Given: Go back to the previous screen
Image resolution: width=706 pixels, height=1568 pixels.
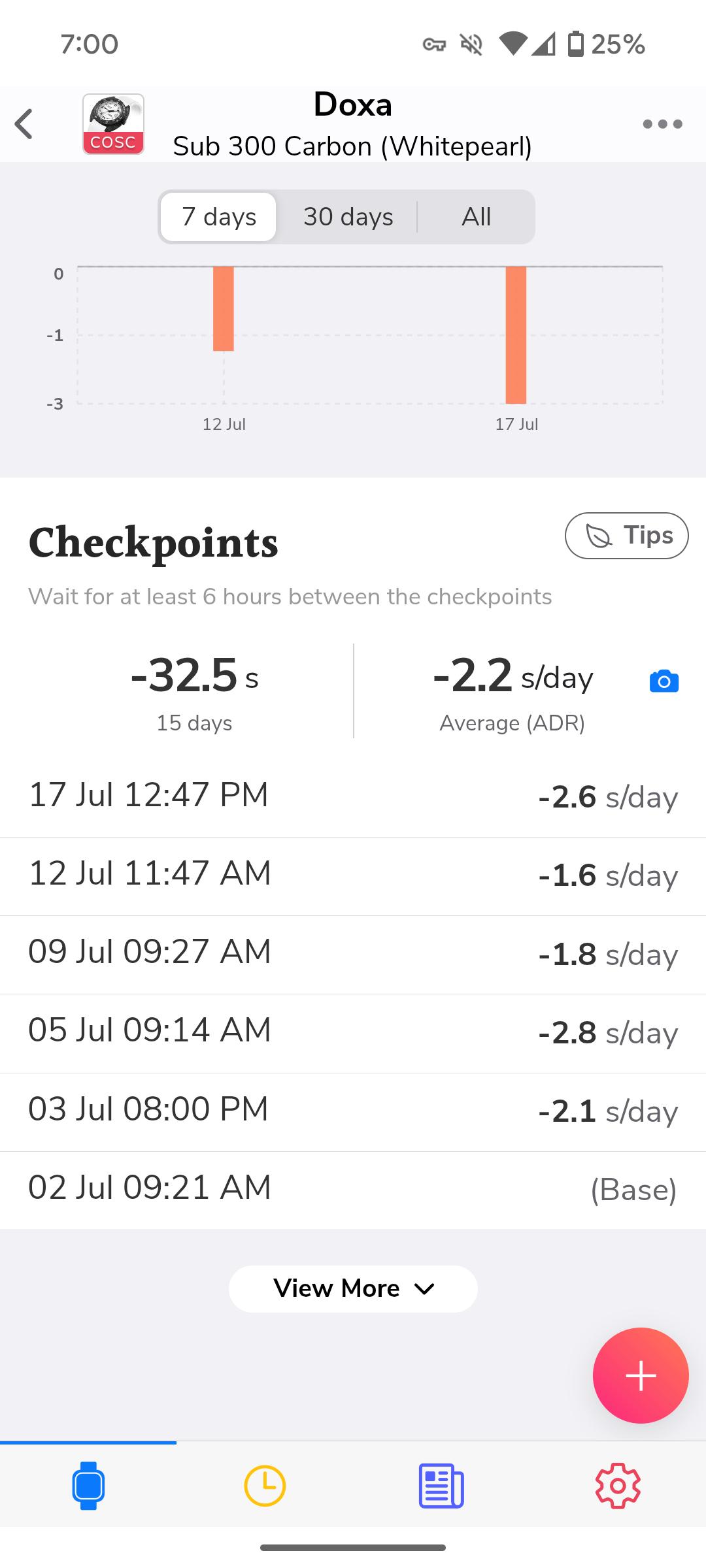Looking at the screenshot, I should [25, 124].
